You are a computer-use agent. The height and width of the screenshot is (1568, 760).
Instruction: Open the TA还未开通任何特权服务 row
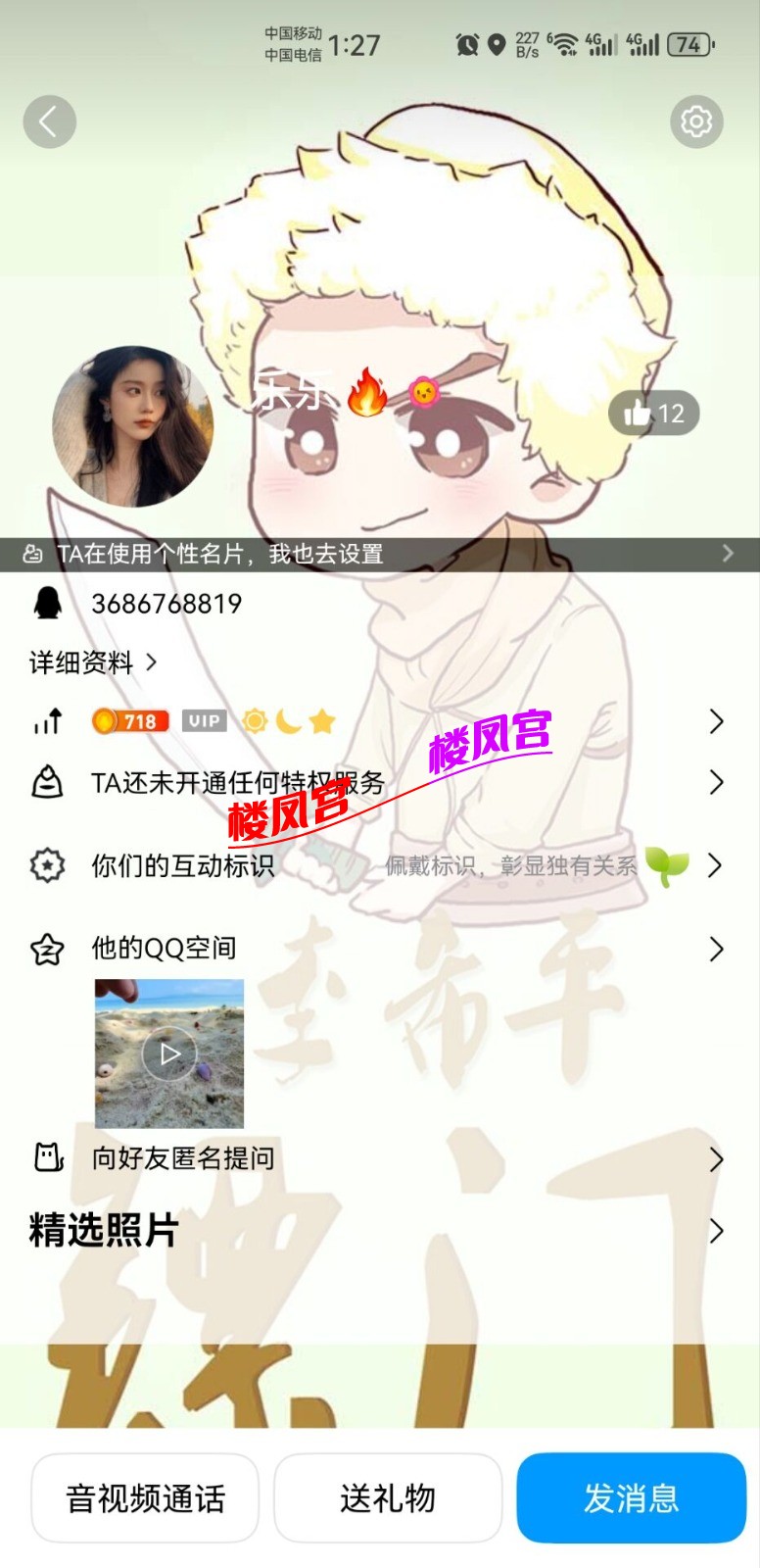(x=379, y=782)
